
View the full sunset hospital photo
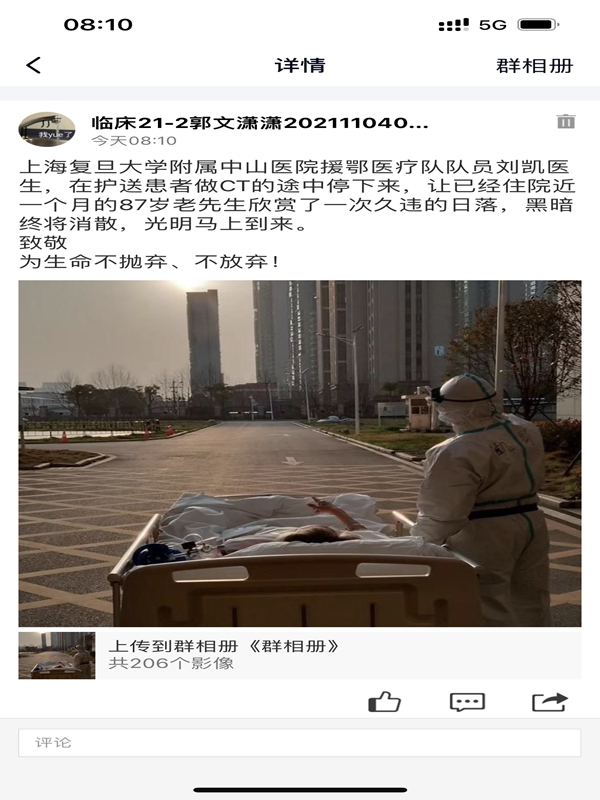pyautogui.click(x=299, y=453)
